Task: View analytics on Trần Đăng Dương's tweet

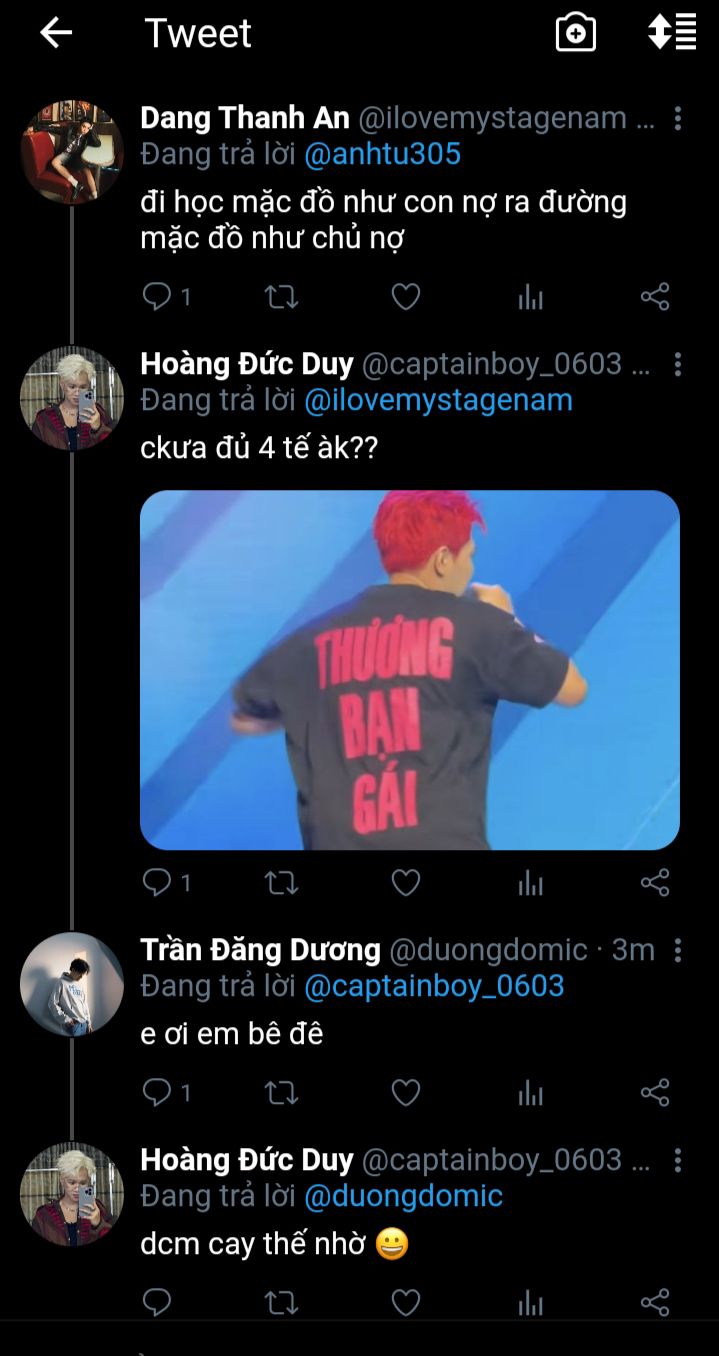Action: [x=530, y=1093]
